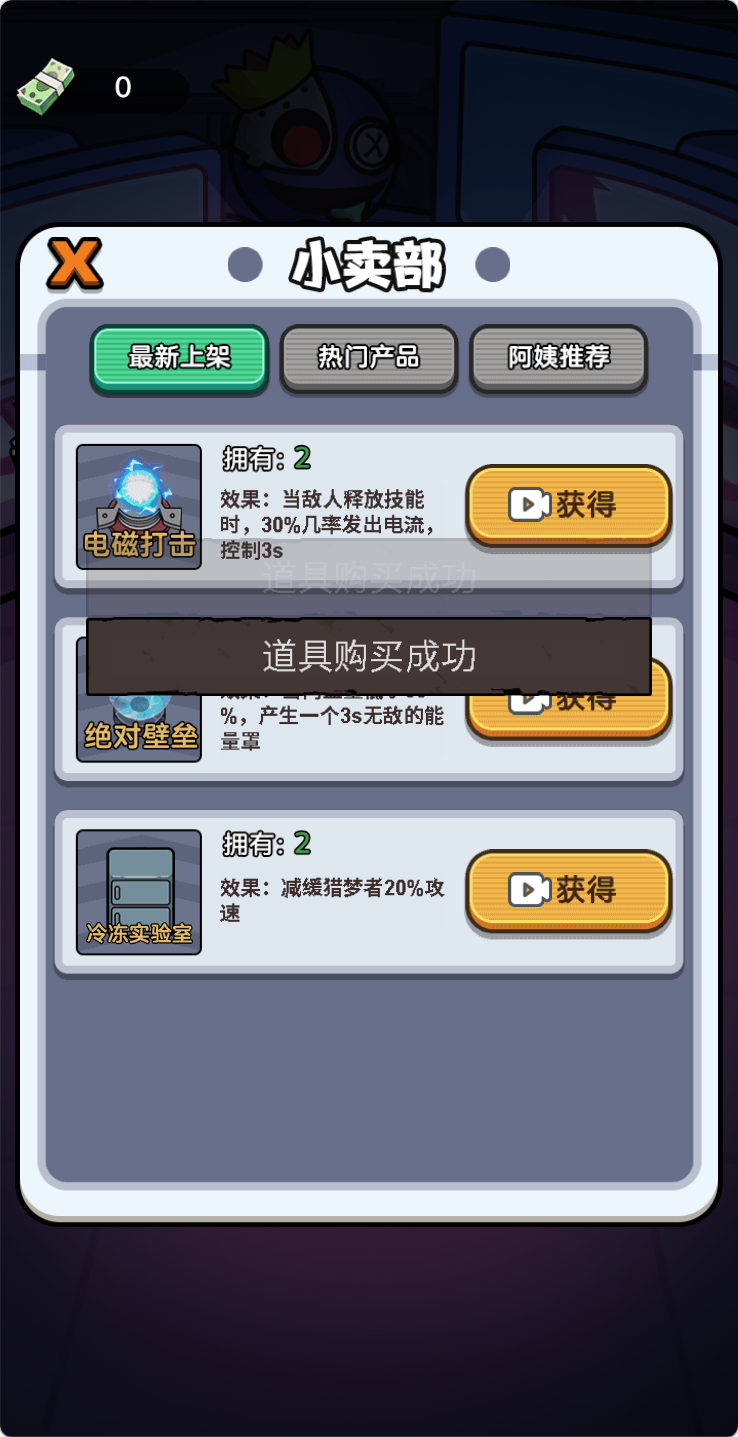Open the 热门产品 tab
This screenshot has height=1437, width=738.
[368, 357]
